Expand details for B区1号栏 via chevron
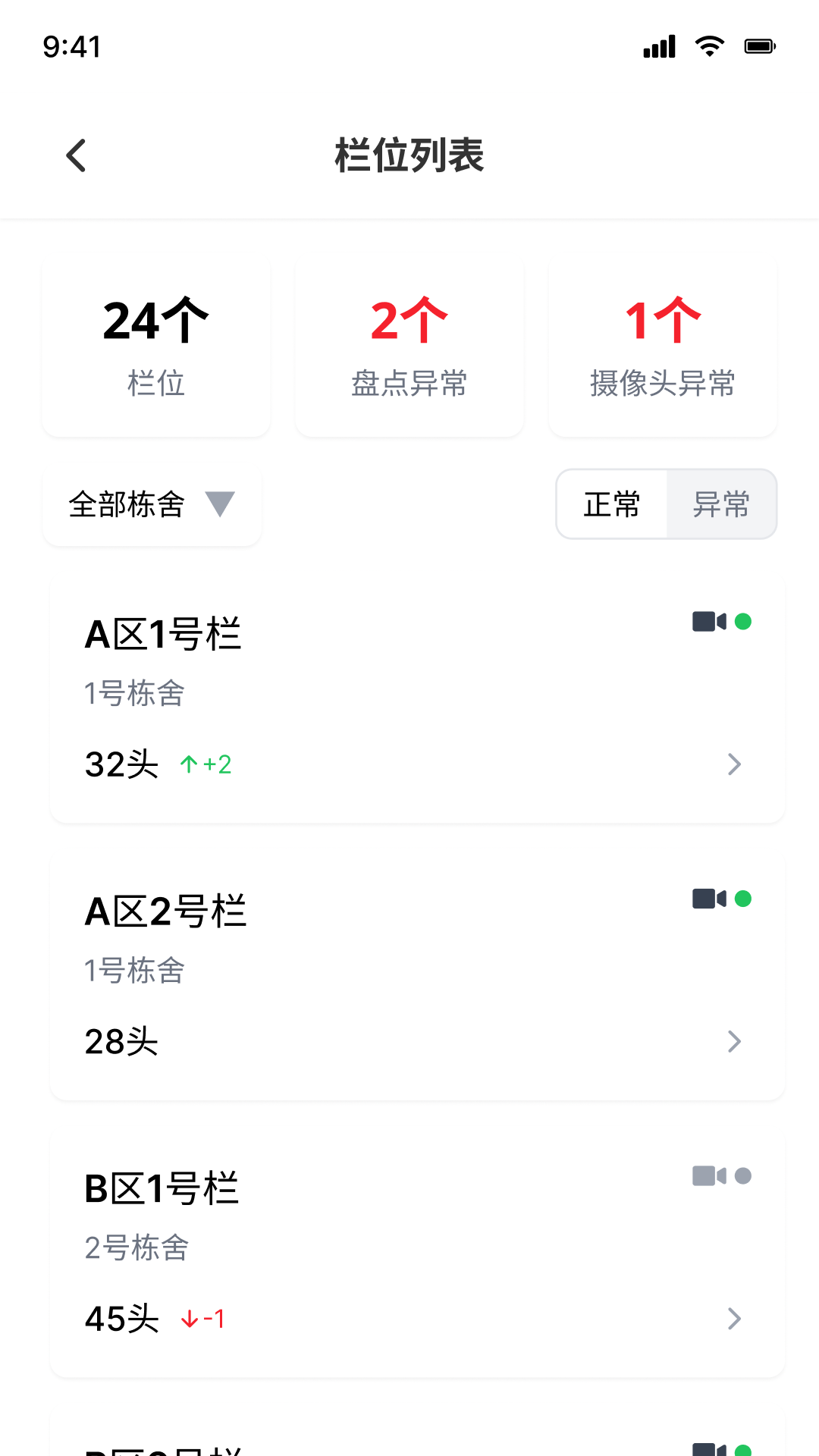The image size is (819, 1456). click(x=734, y=1319)
